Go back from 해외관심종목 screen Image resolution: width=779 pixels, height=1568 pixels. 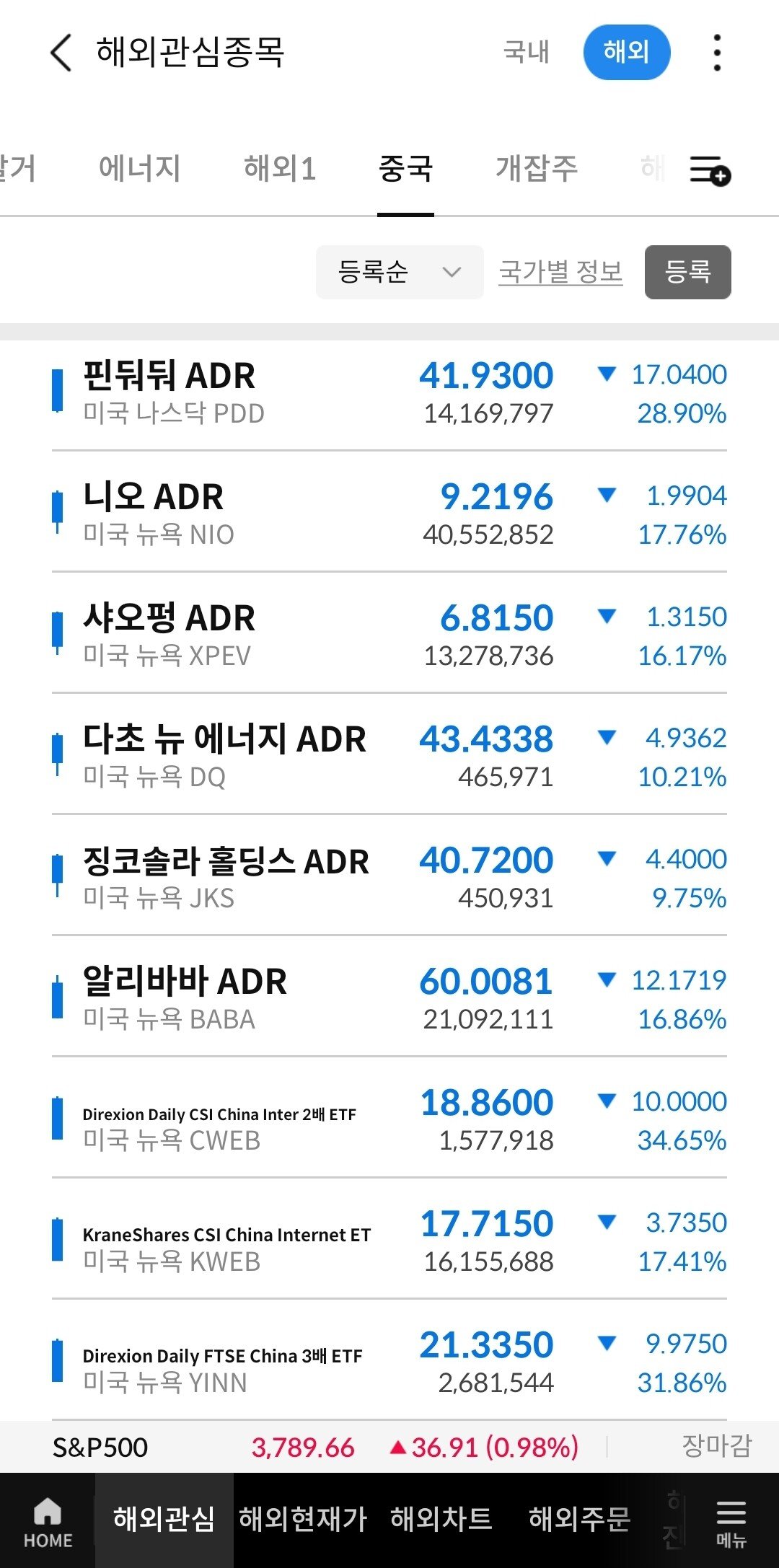[61, 53]
